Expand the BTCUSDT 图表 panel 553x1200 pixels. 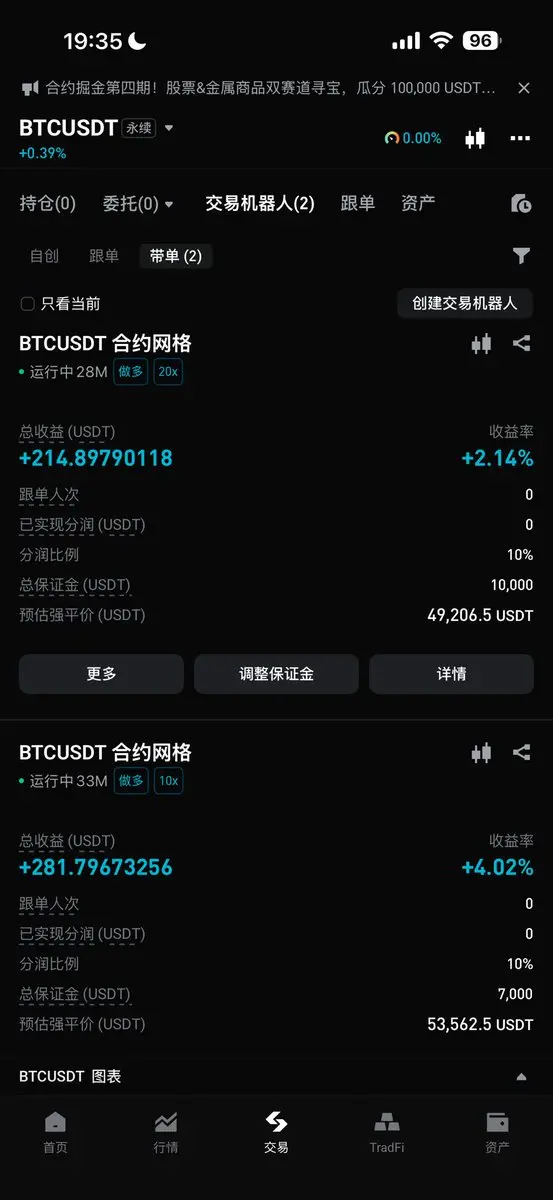tap(520, 1077)
